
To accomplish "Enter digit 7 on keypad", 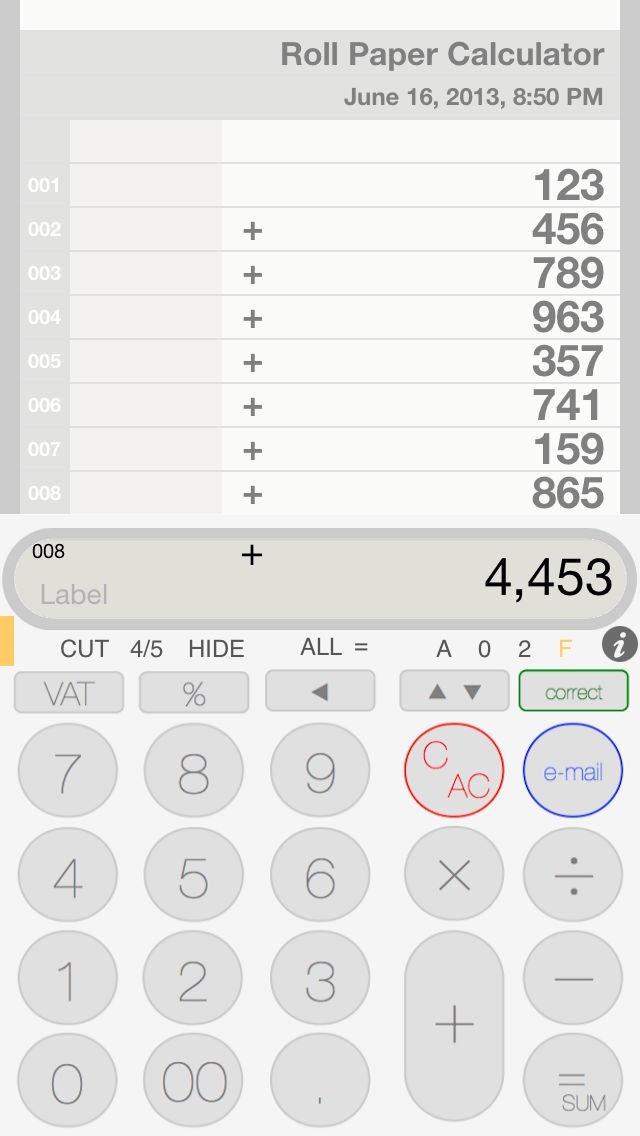I will 68,772.
